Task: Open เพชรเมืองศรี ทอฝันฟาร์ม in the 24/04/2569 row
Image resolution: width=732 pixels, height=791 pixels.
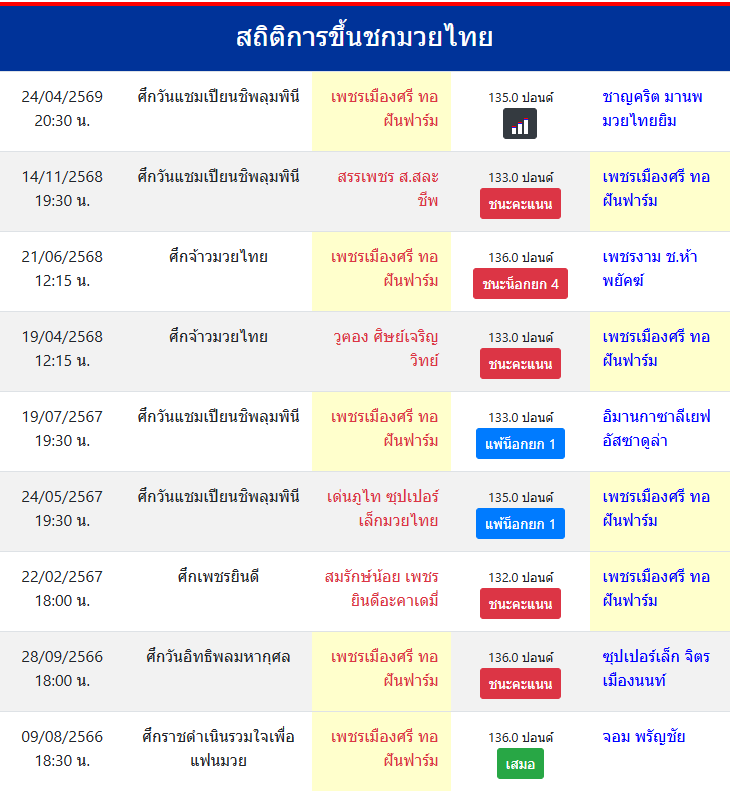Action: pyautogui.click(x=385, y=109)
